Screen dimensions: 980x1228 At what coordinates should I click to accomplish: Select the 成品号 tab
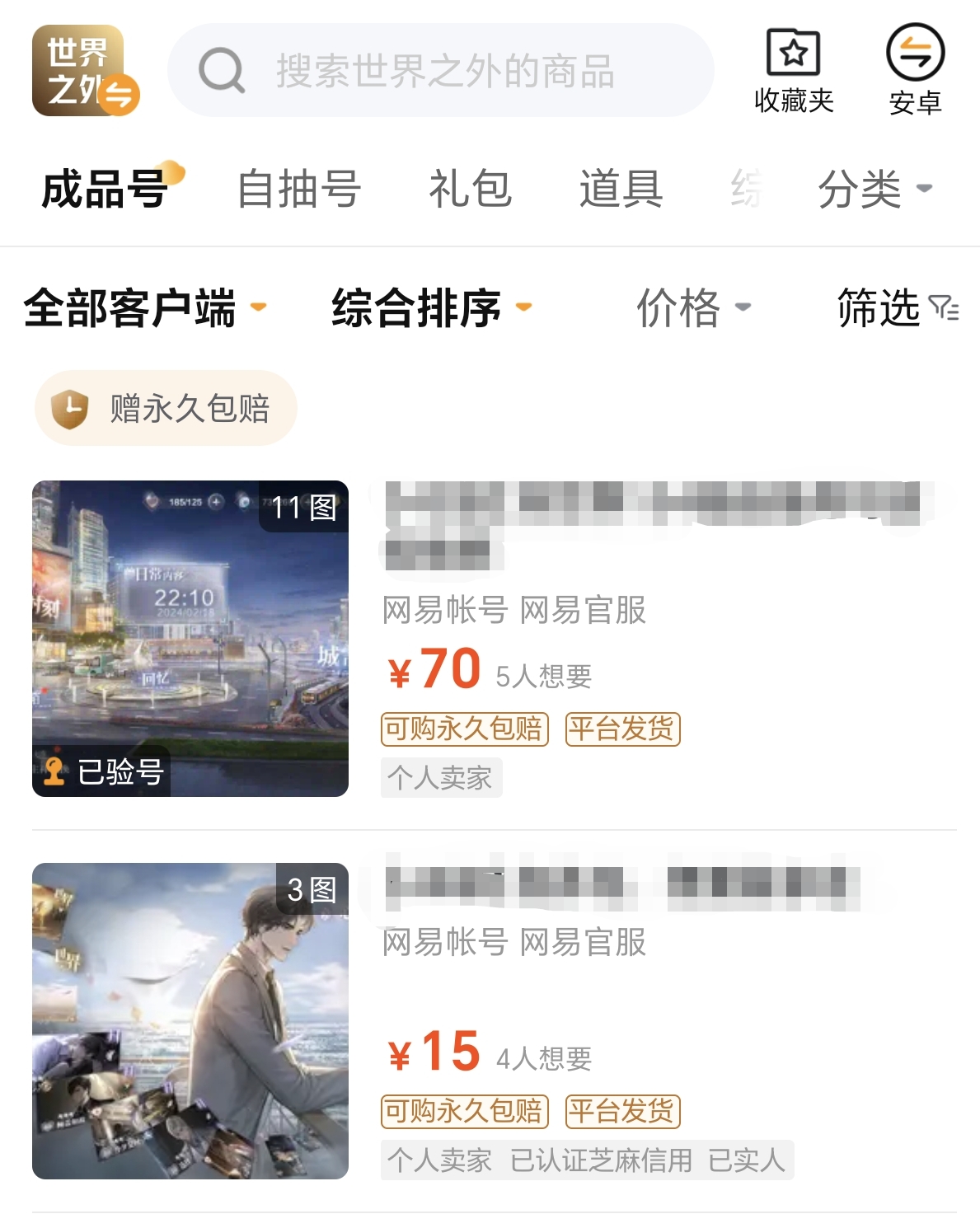[x=106, y=189]
